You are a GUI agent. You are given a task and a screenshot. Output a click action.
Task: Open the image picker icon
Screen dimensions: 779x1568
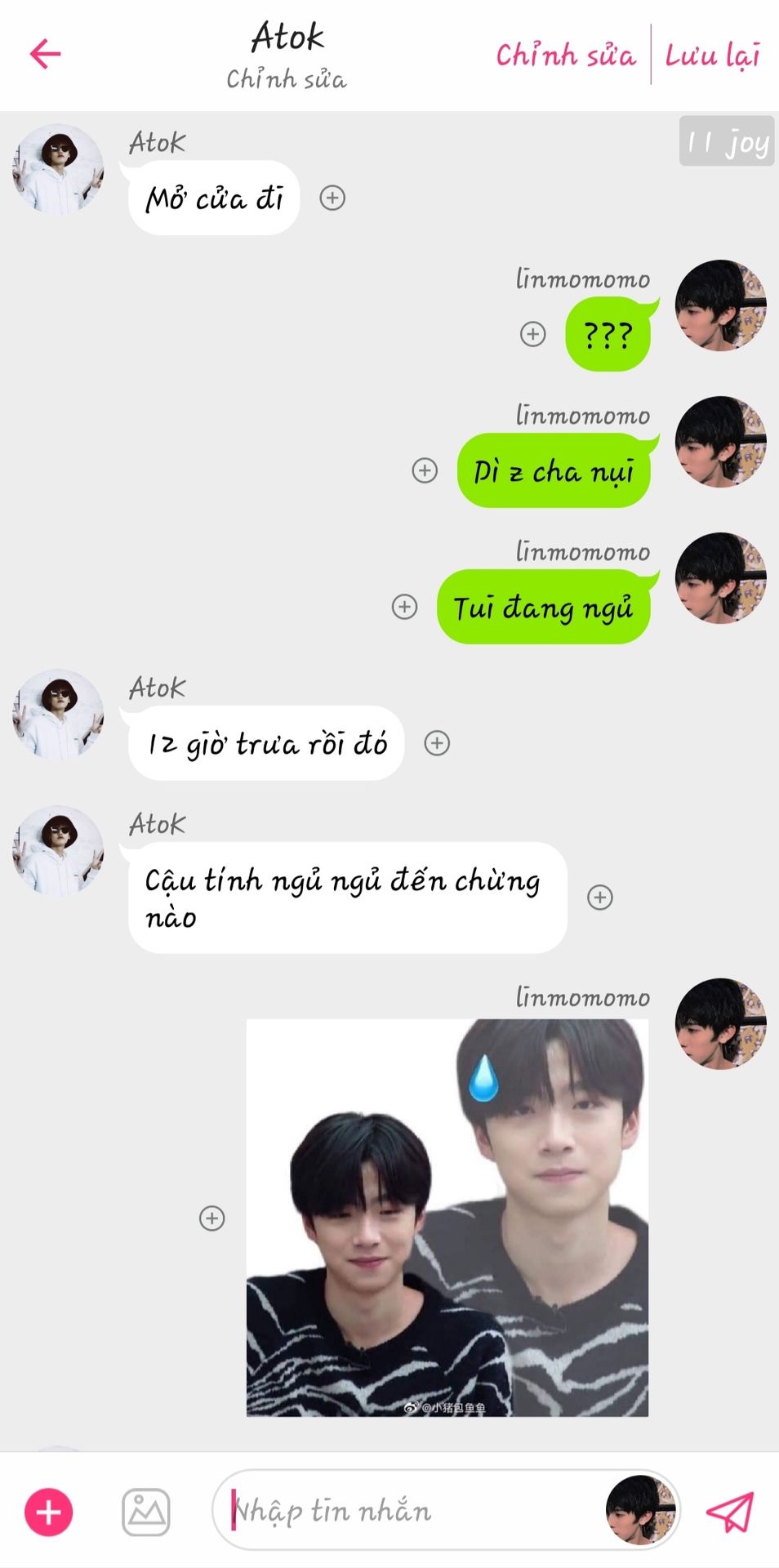146,1512
